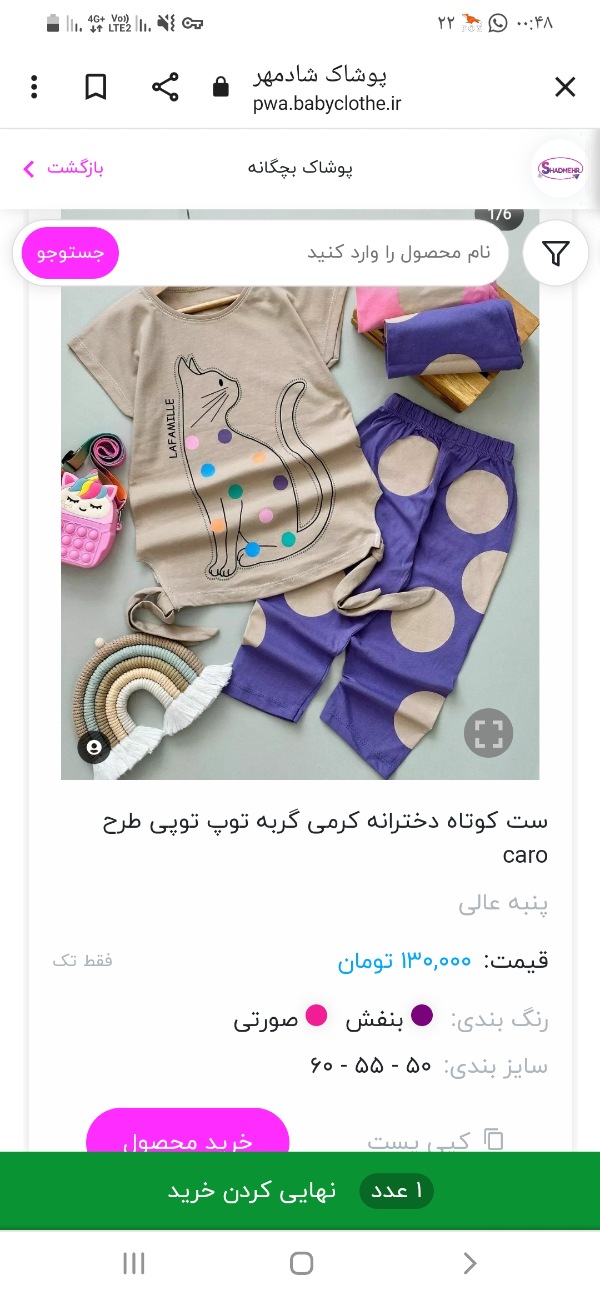Close the browser tab with X
The width and height of the screenshot is (600, 1300).
click(565, 88)
